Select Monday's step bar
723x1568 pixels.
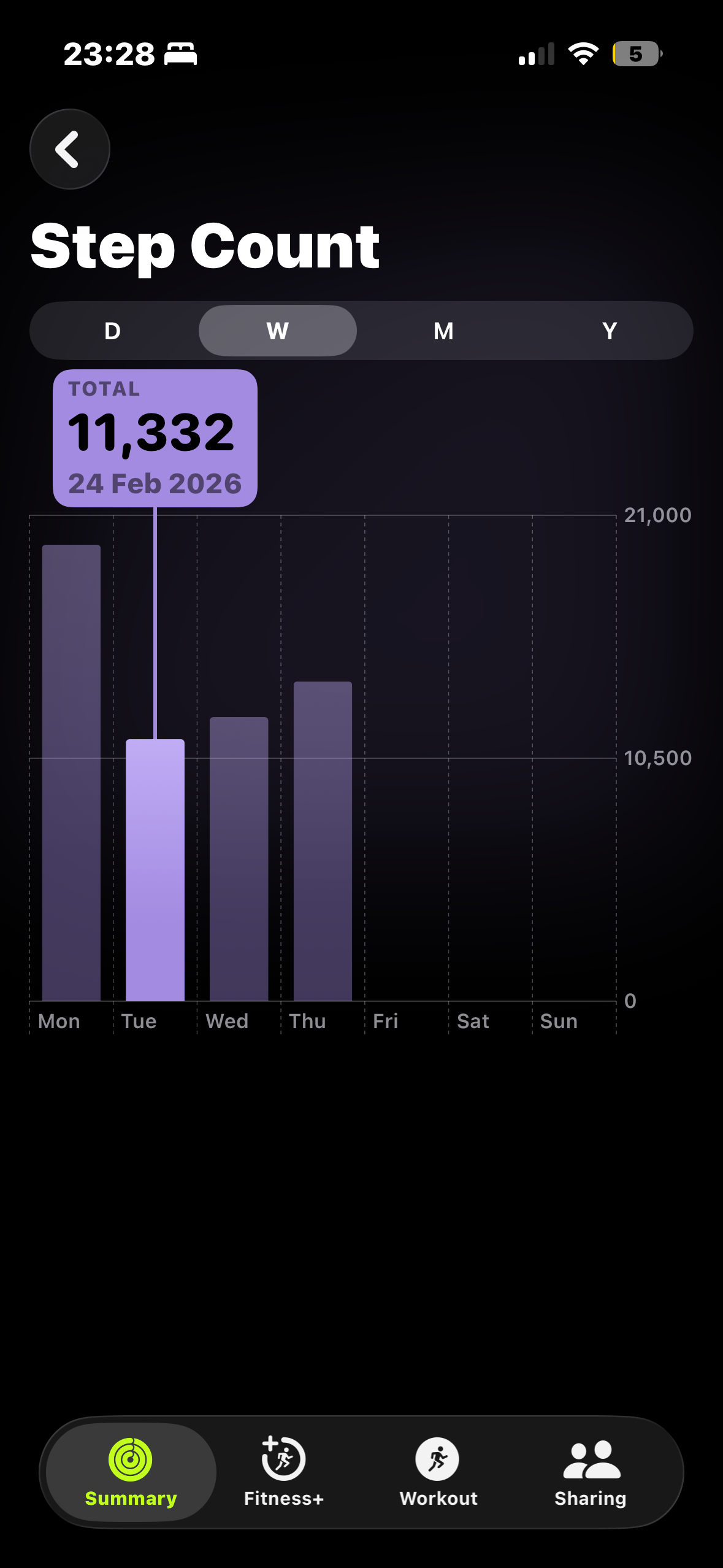click(71, 773)
